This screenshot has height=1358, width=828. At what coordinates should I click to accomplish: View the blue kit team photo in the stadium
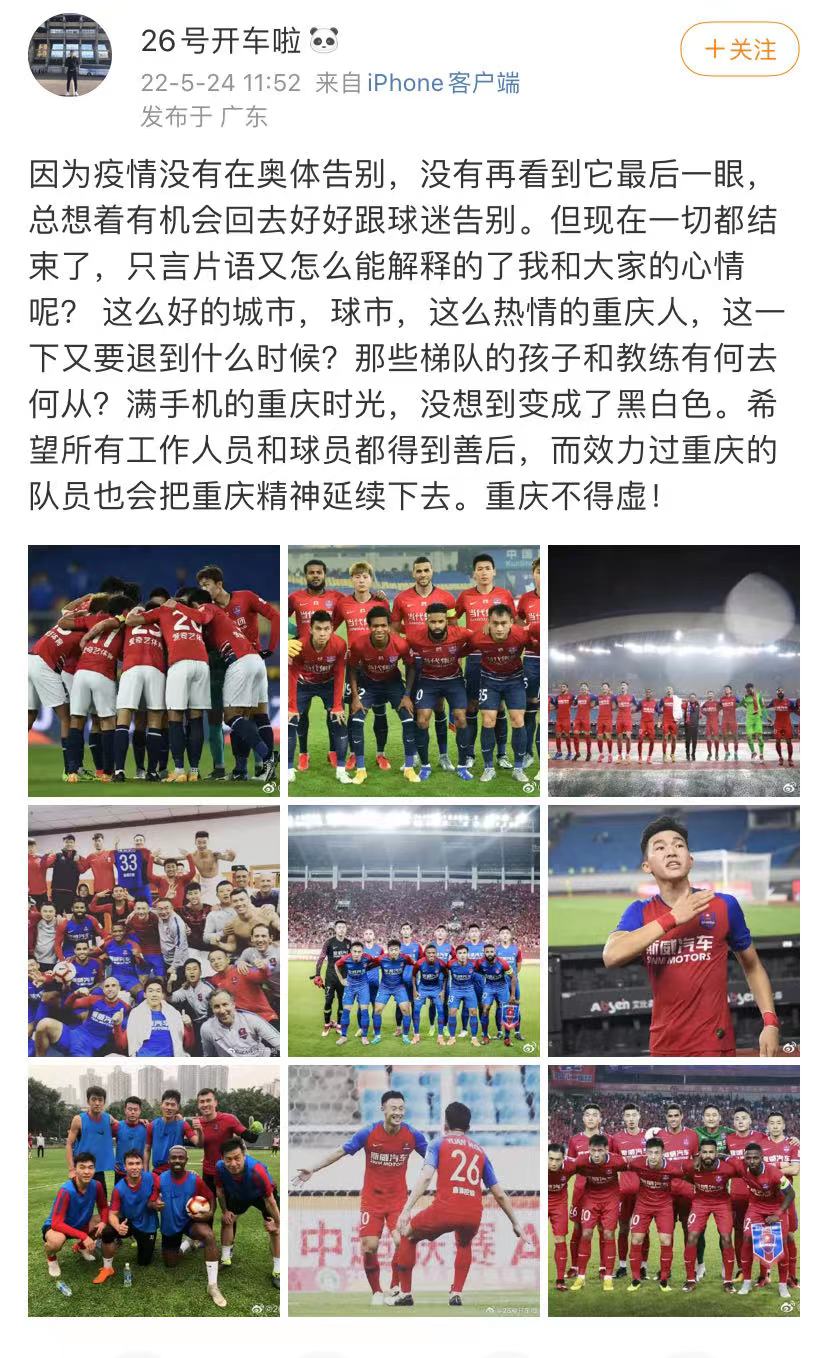point(414,931)
